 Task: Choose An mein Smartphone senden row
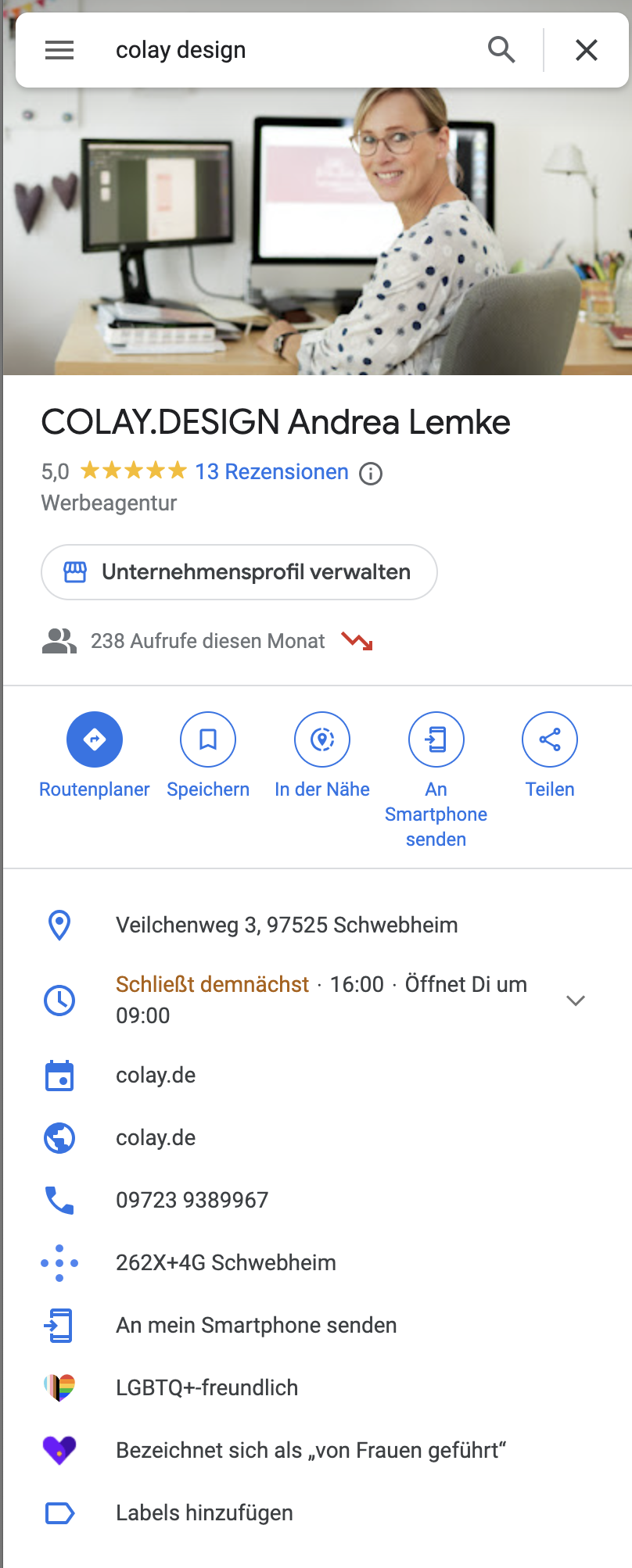(x=256, y=1326)
